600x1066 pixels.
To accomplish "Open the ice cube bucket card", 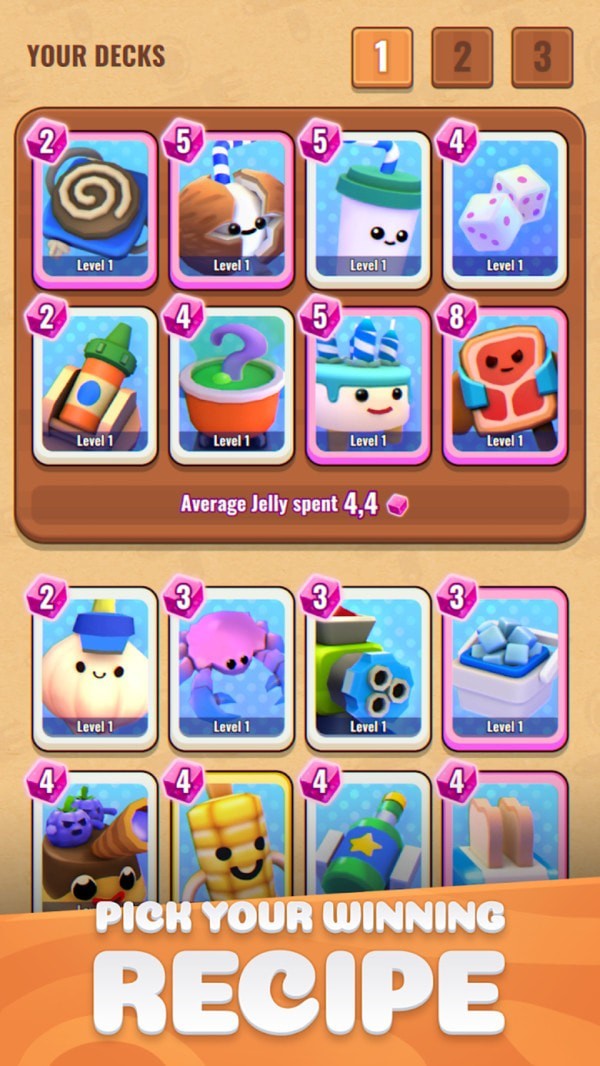I will (505, 668).
